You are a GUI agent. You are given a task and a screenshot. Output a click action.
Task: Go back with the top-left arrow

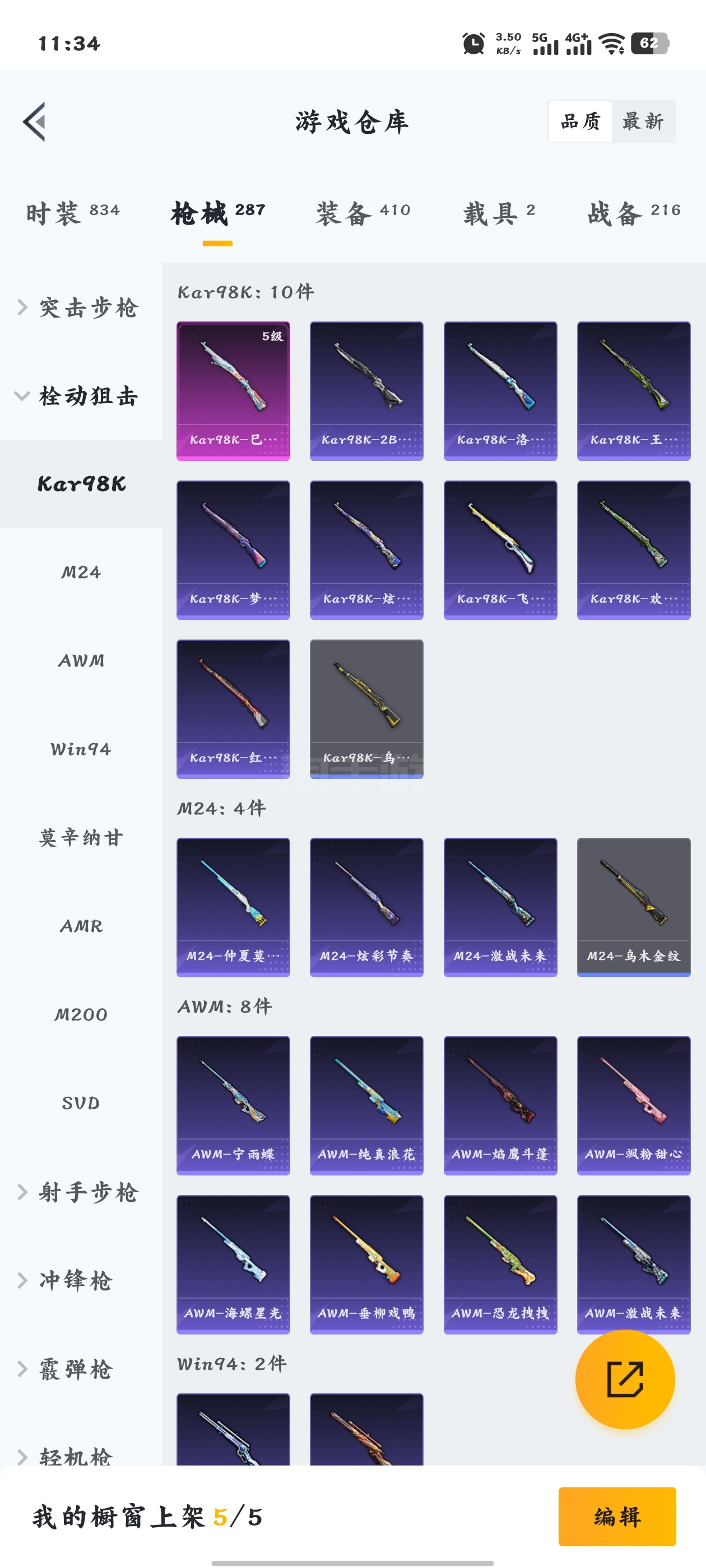pos(35,122)
